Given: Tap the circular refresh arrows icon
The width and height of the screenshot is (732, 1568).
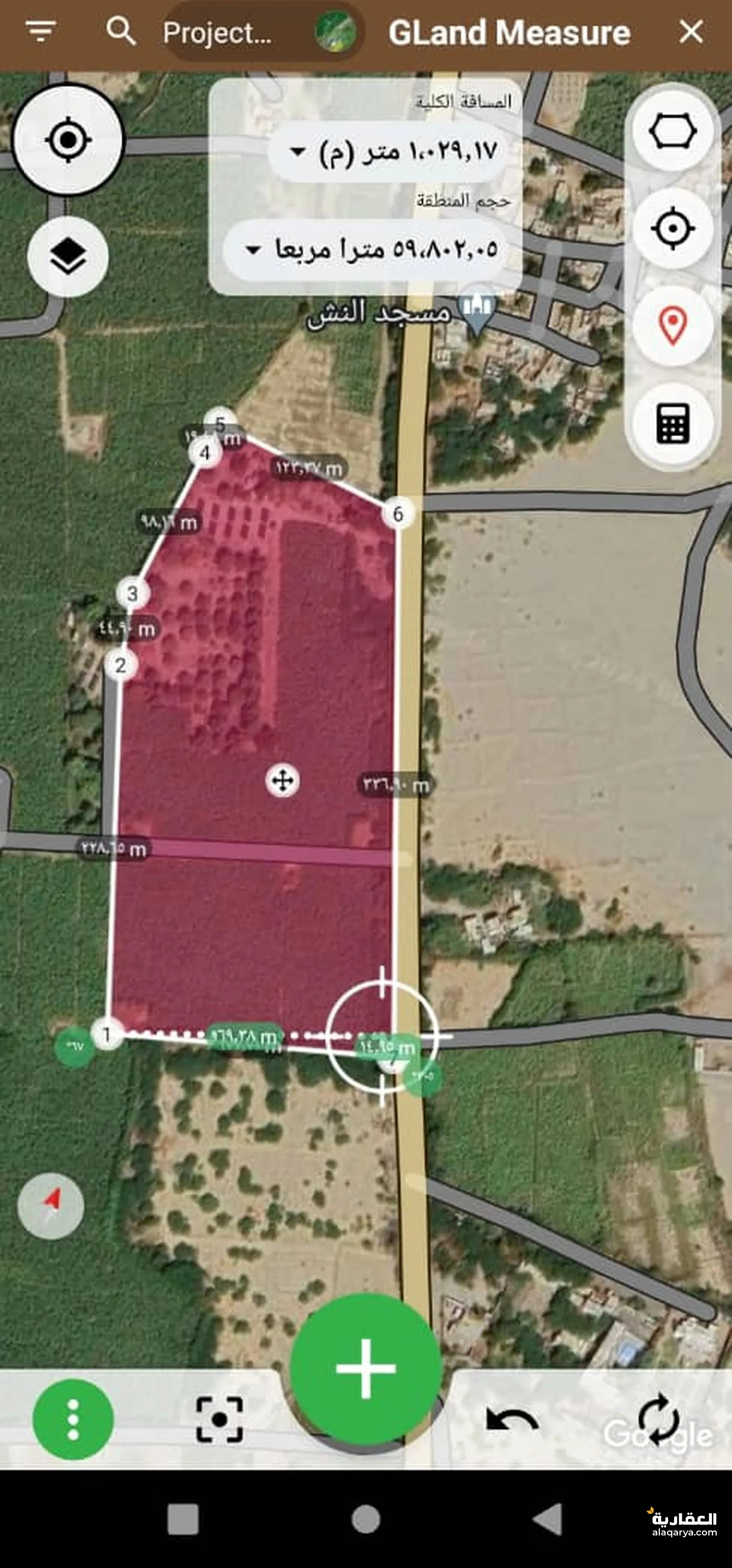Looking at the screenshot, I should click(x=658, y=1419).
